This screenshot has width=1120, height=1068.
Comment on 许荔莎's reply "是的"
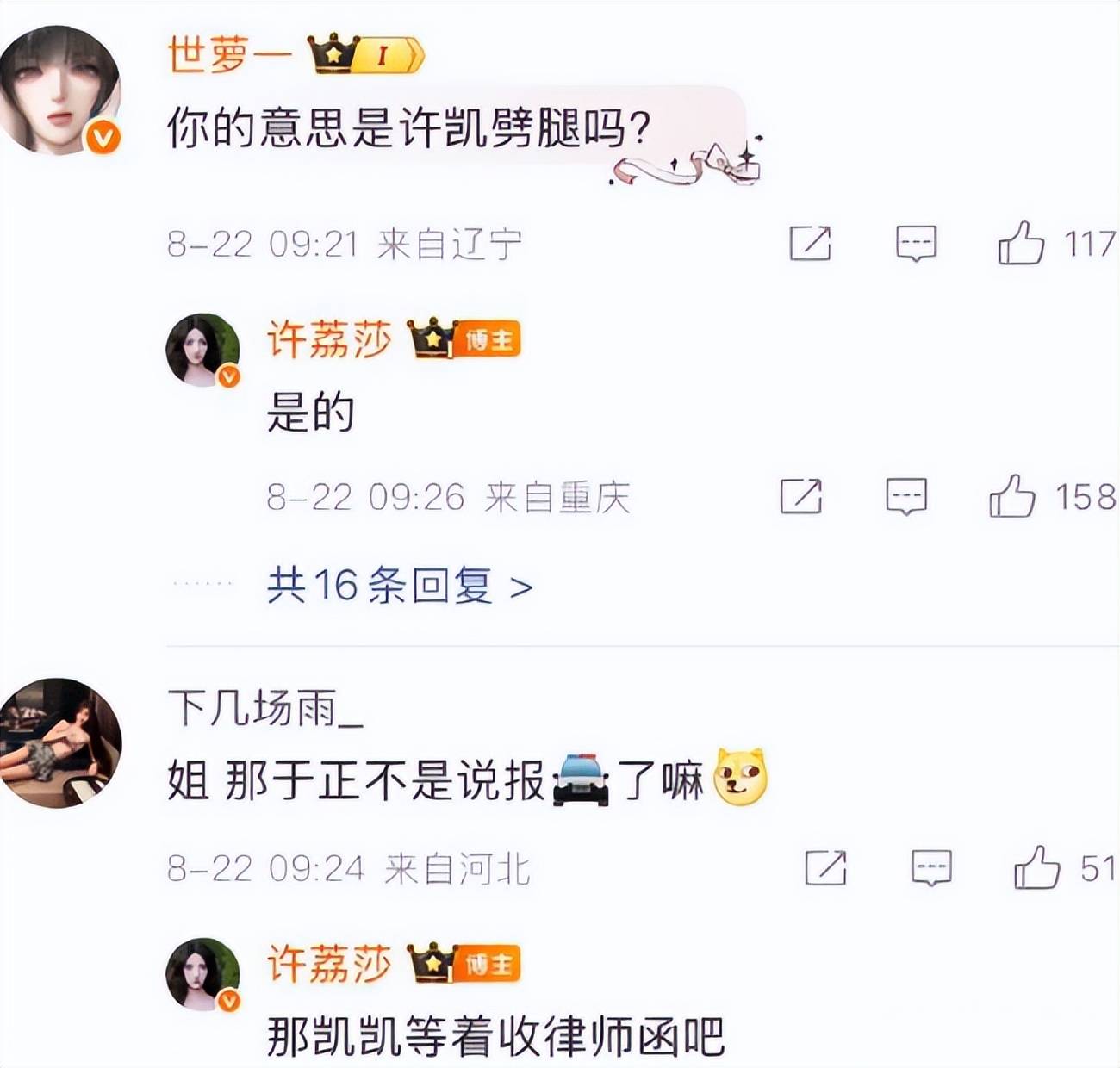(906, 496)
